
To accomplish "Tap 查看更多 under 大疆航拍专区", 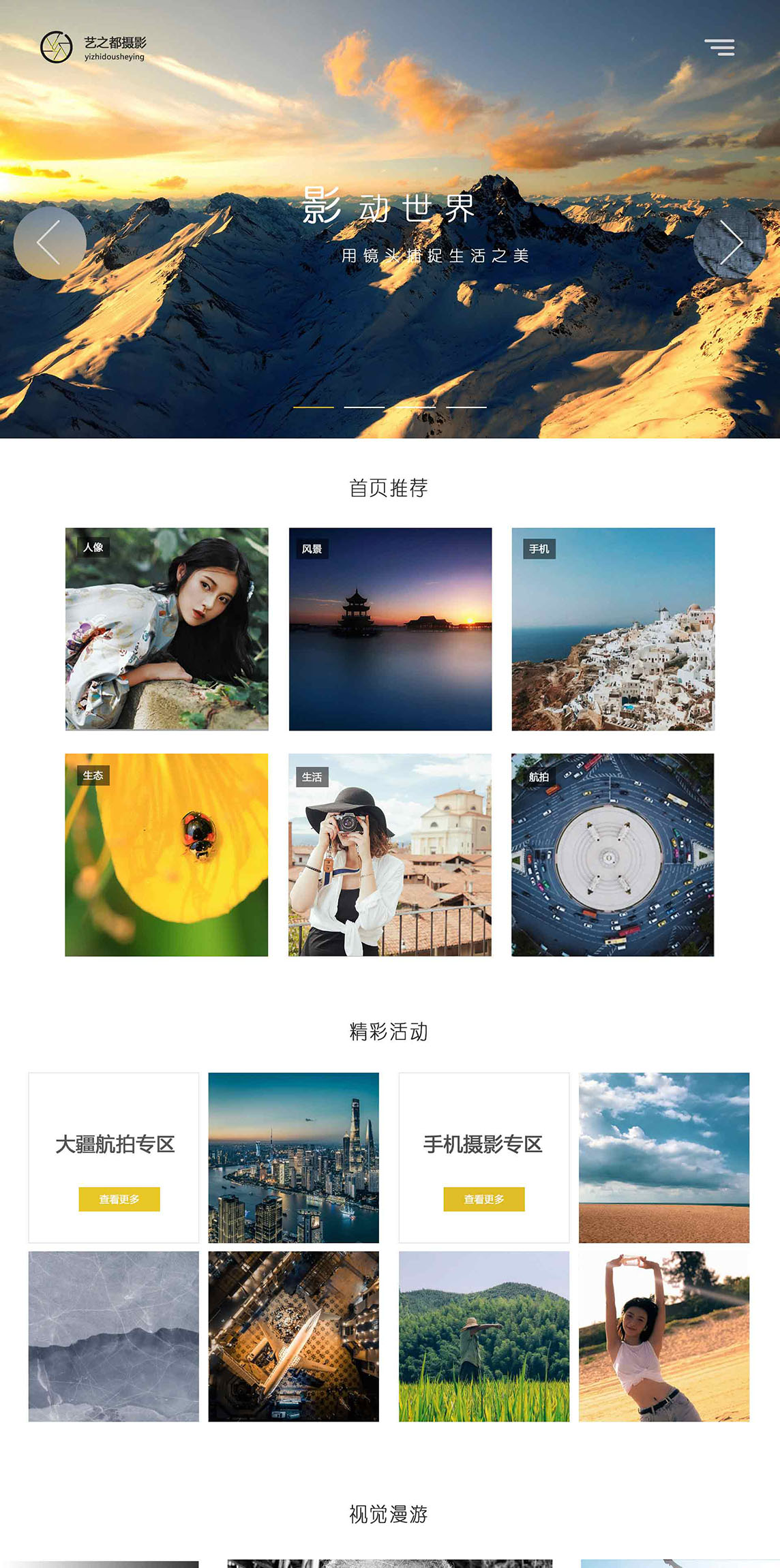I will [119, 1199].
